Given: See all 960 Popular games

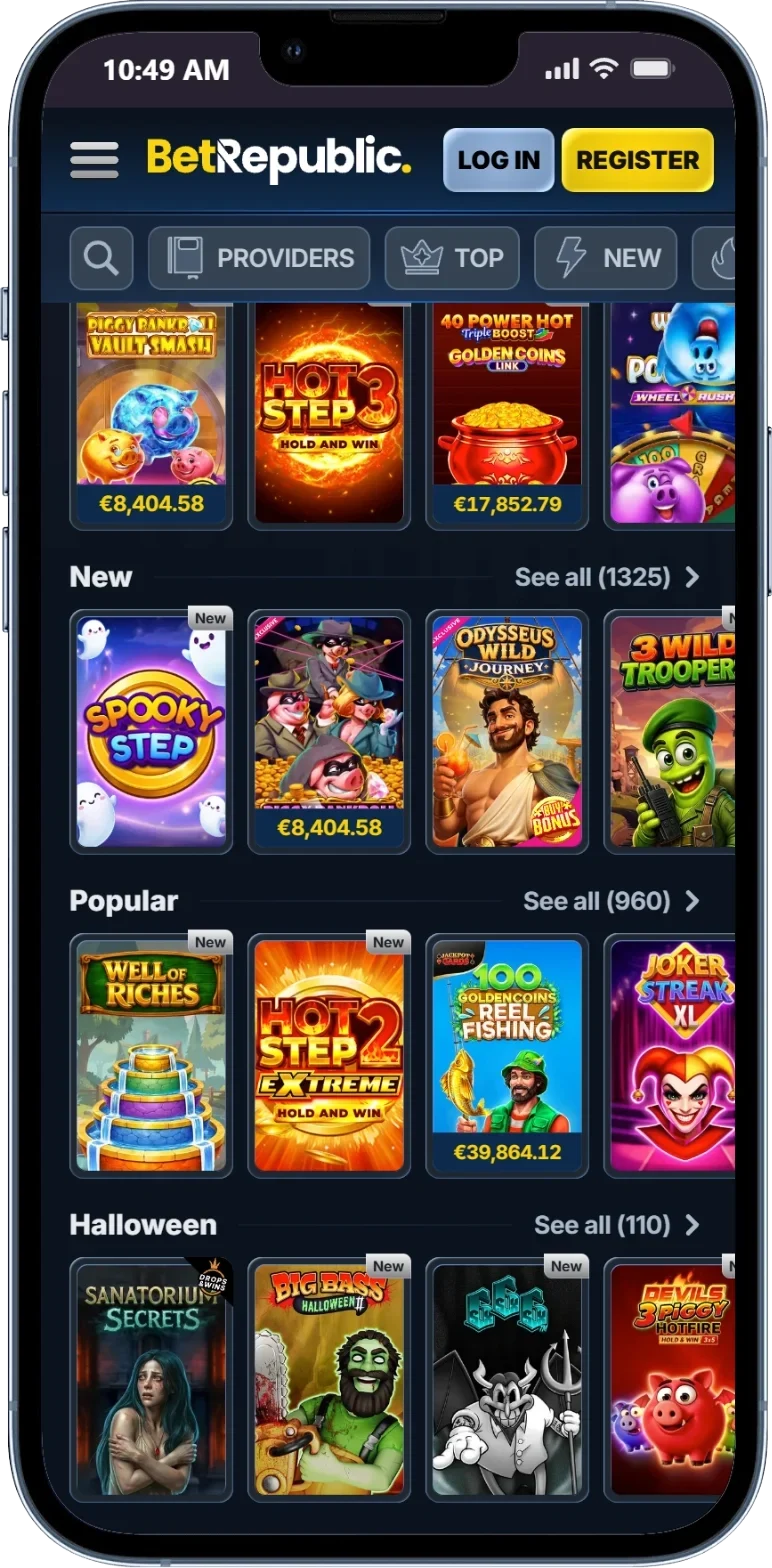Looking at the screenshot, I should 612,901.
